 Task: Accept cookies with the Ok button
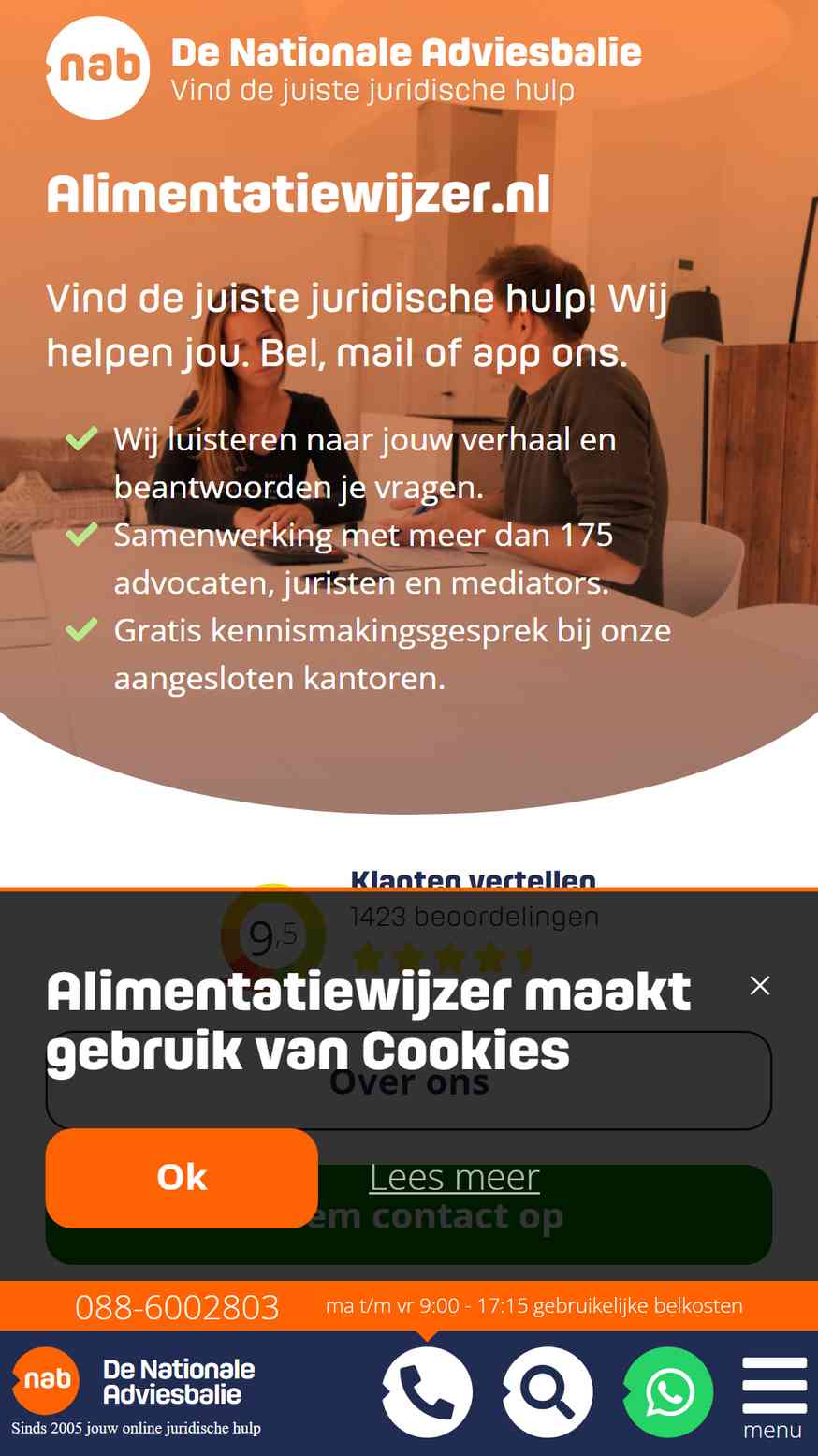pos(182,1178)
